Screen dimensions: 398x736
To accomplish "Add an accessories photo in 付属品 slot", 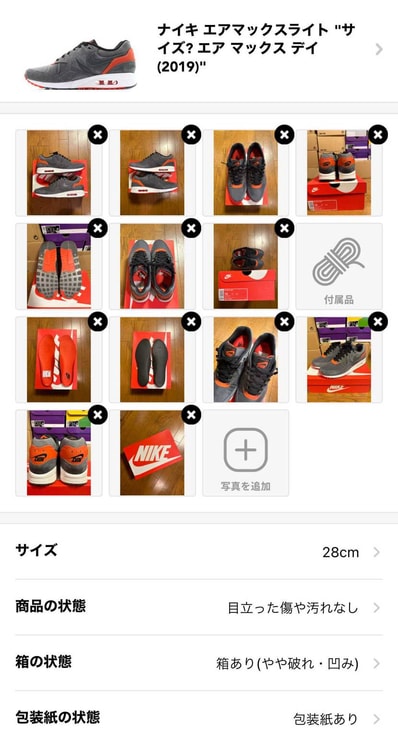I will 339,266.
